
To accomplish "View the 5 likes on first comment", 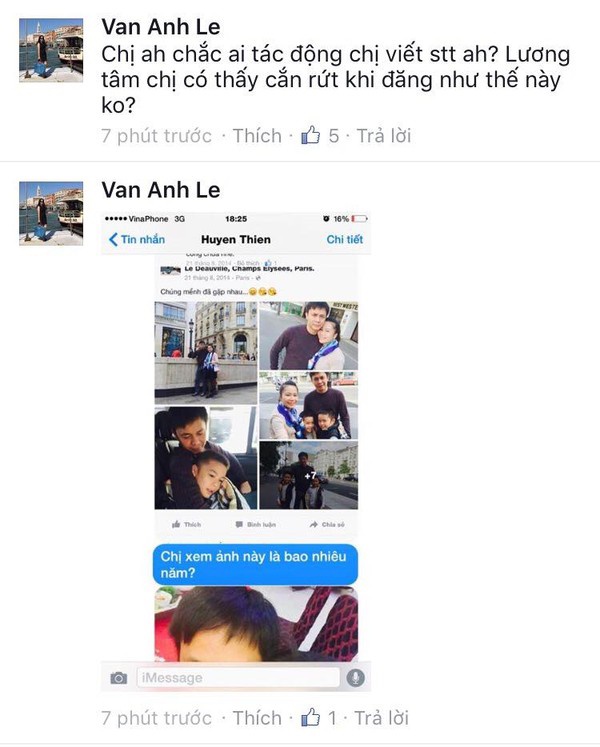I will [322, 136].
